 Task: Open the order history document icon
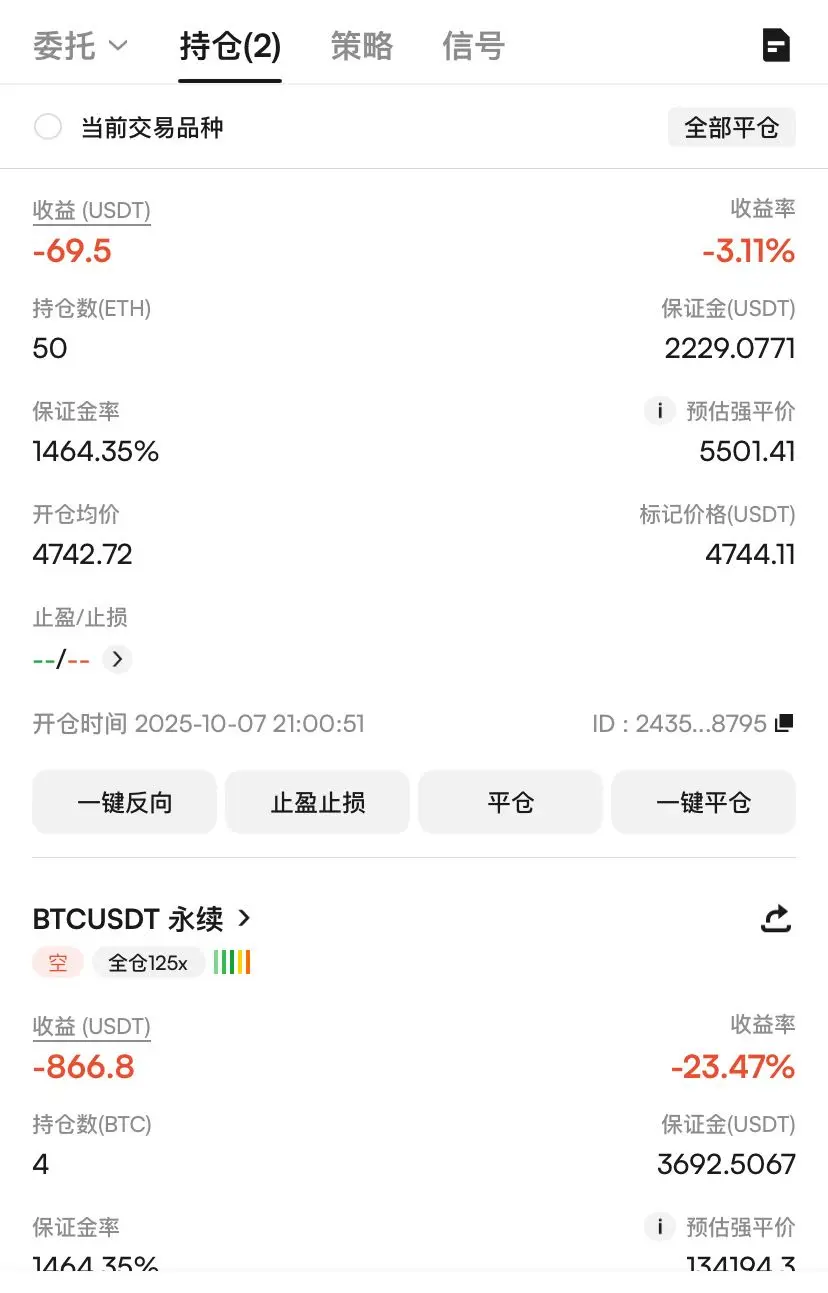(x=776, y=45)
